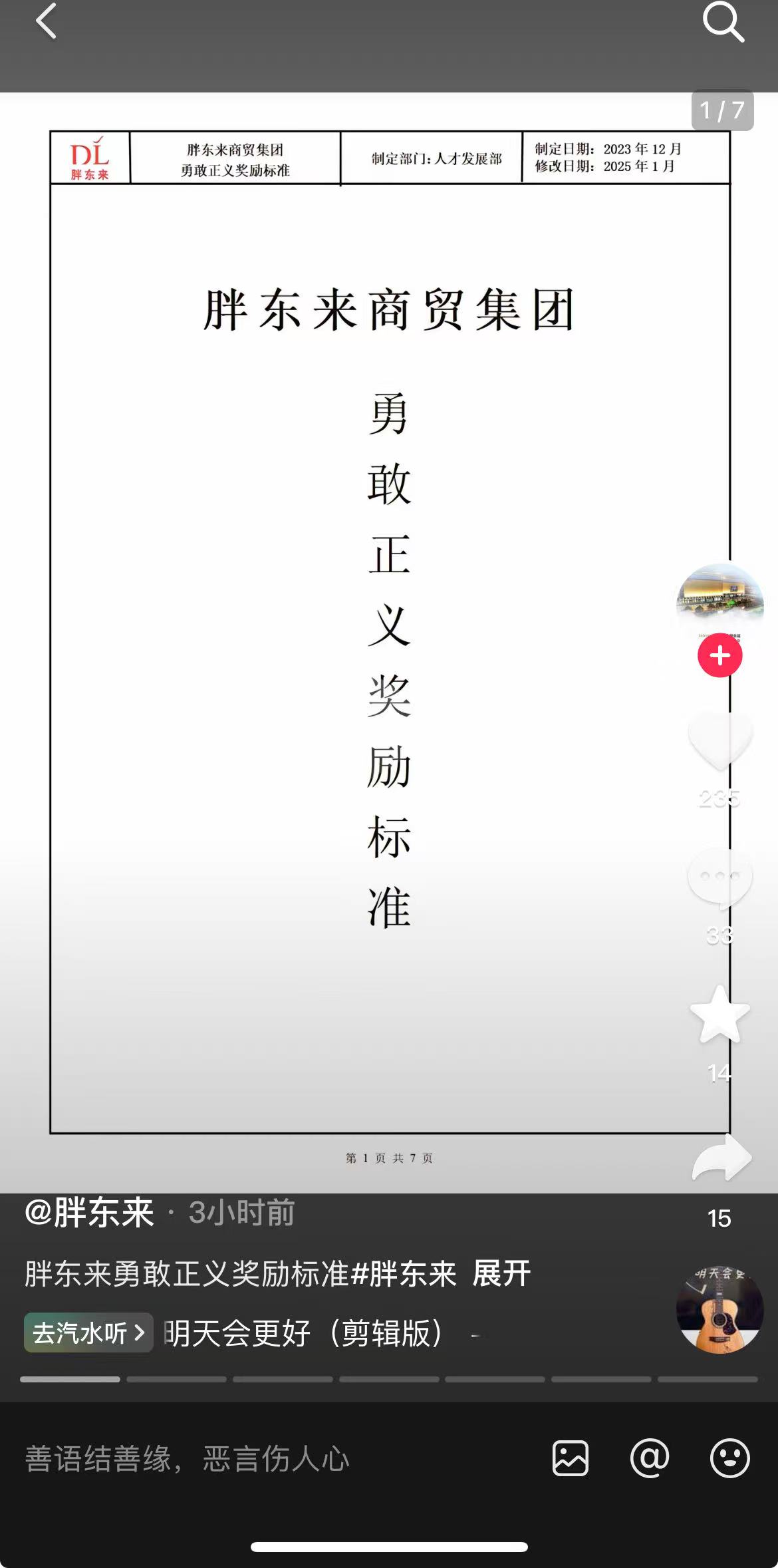Focus the 善语结善缘 comment input
This screenshot has height=1568, width=778.
coord(266,1459)
